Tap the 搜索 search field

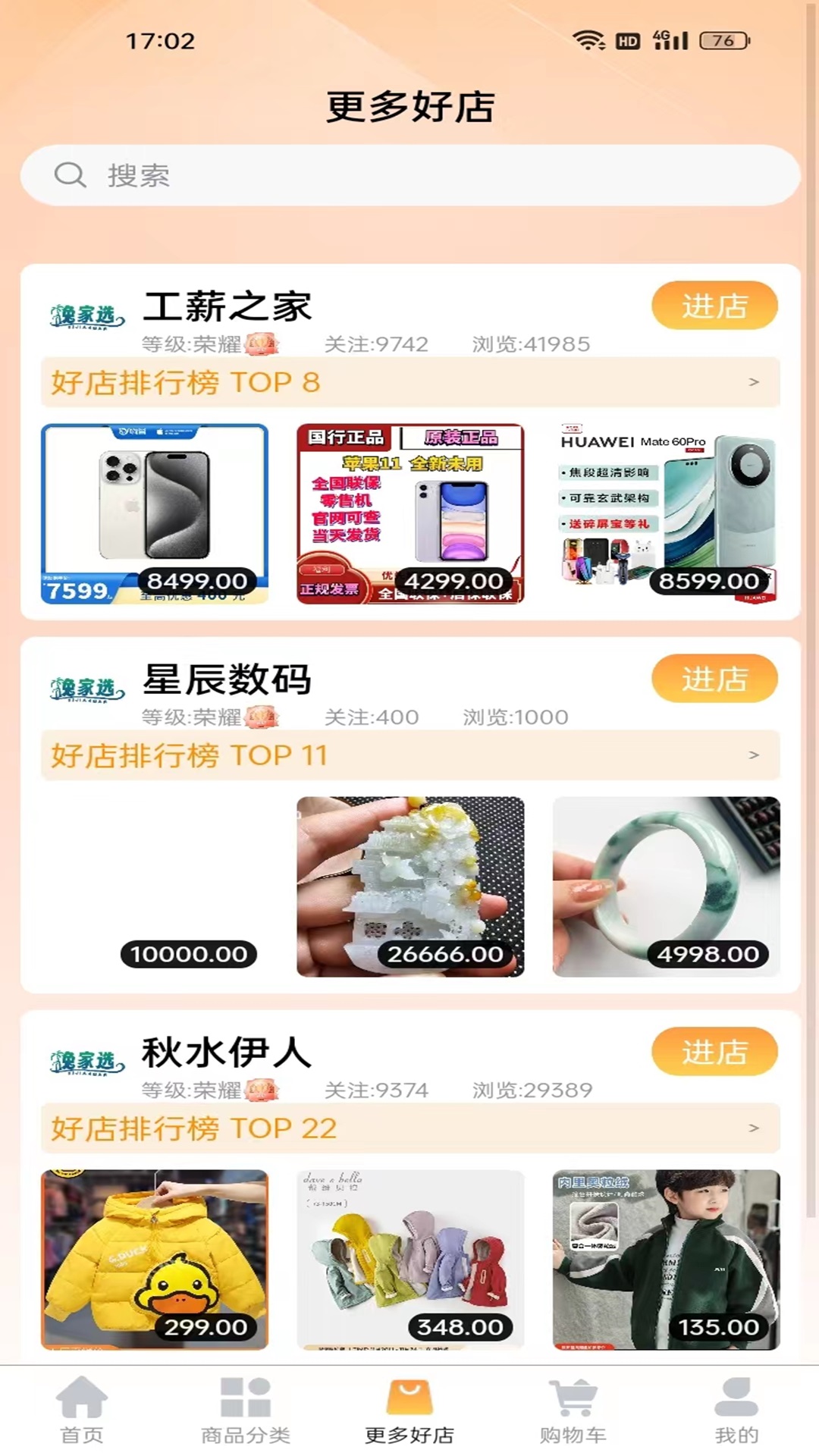pyautogui.click(x=409, y=175)
